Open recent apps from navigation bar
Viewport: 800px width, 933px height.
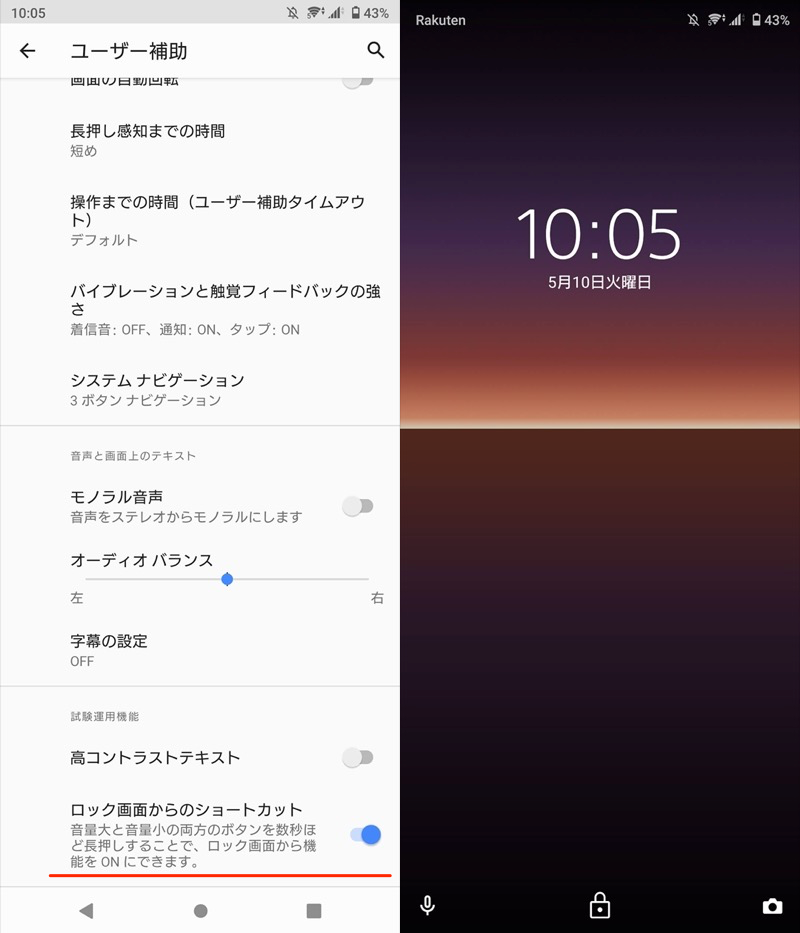coord(314,910)
